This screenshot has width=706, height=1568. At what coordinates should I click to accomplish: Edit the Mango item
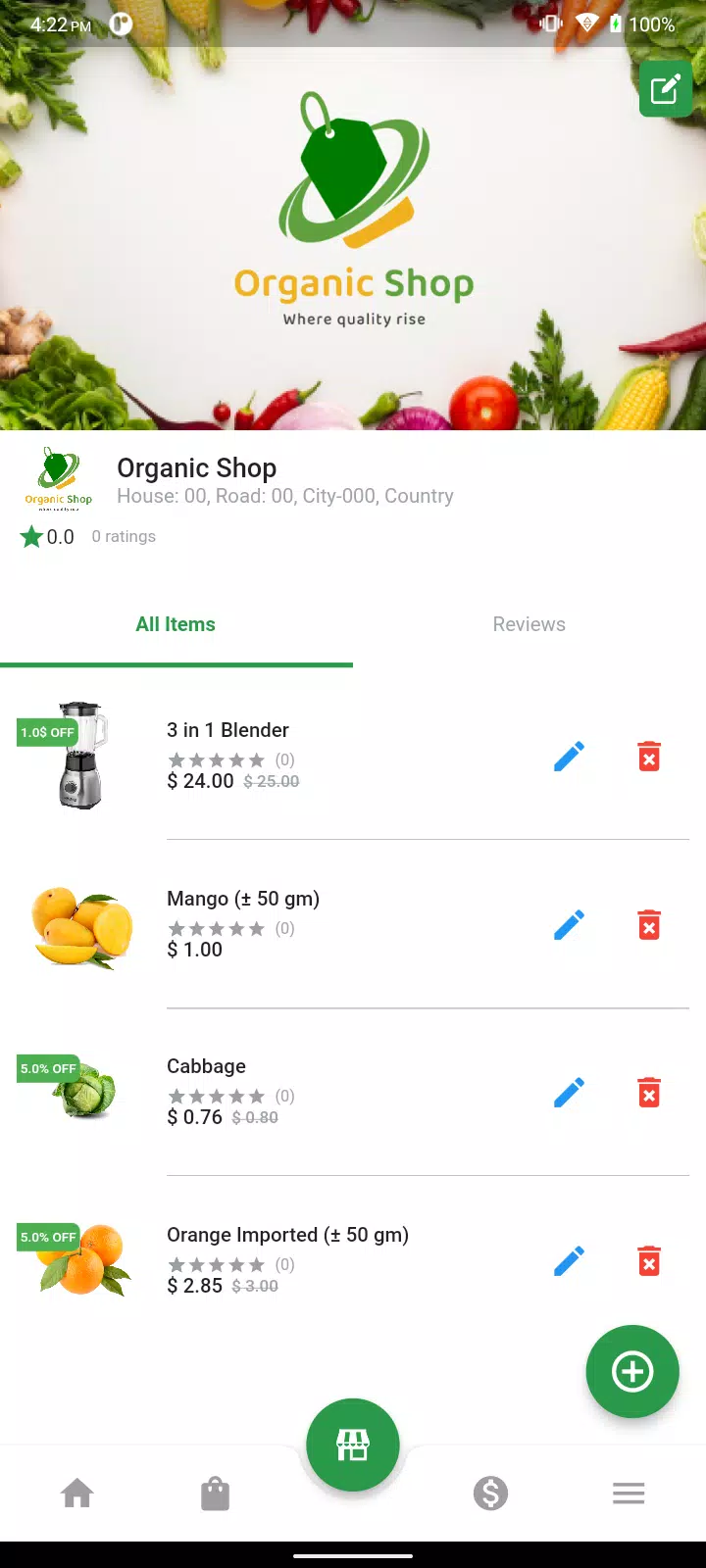tap(569, 925)
